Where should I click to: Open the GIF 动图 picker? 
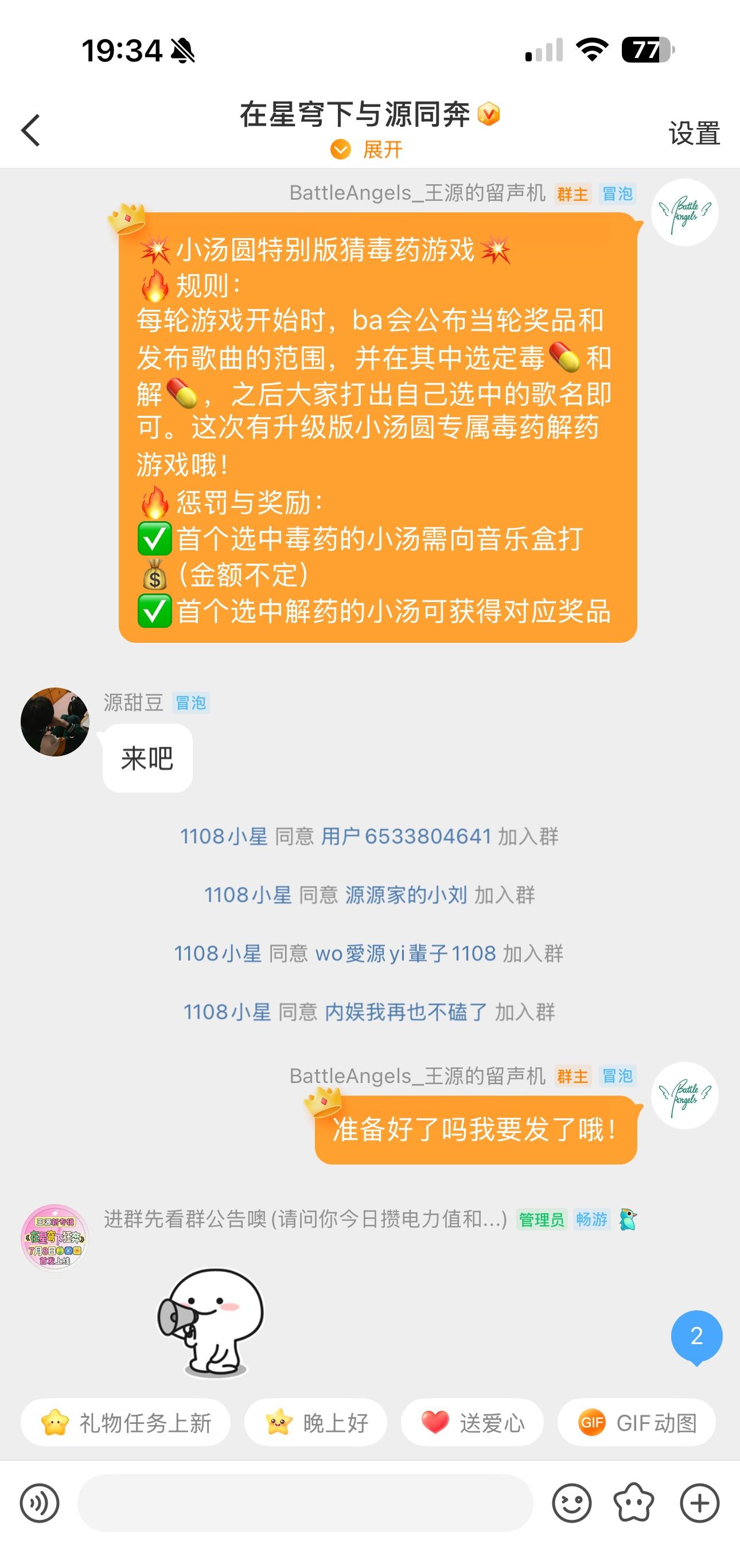(x=637, y=1423)
